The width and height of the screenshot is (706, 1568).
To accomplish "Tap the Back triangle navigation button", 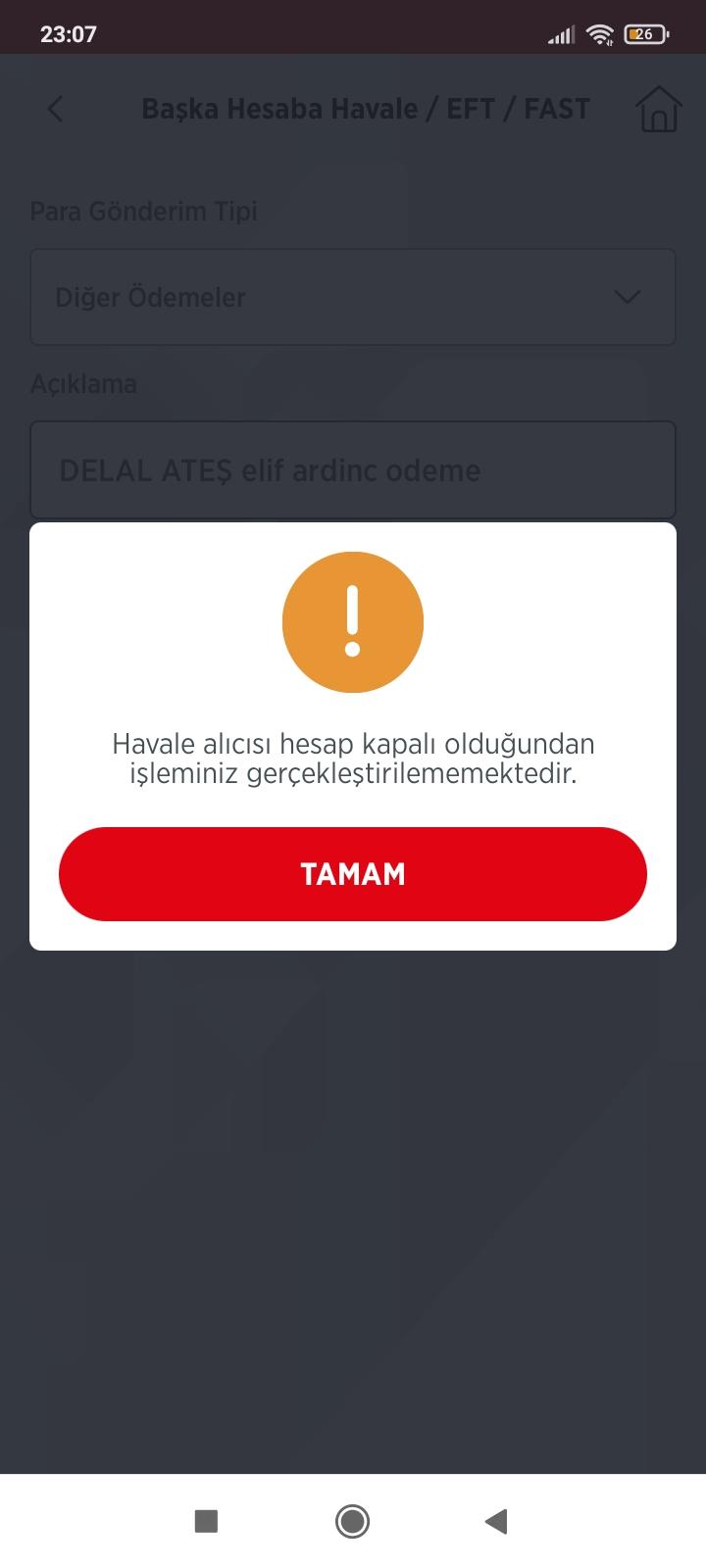I will pyautogui.click(x=495, y=1521).
